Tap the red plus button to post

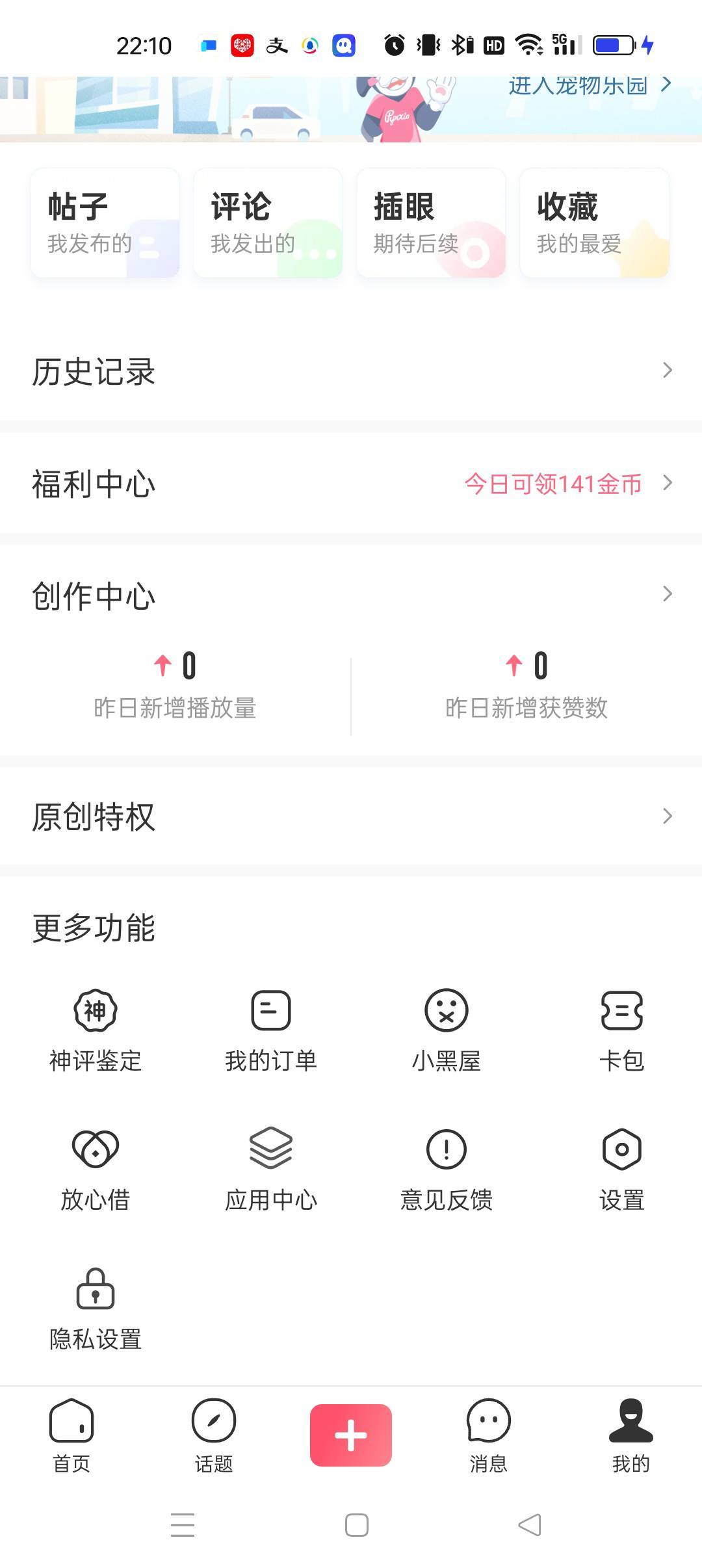[351, 1435]
